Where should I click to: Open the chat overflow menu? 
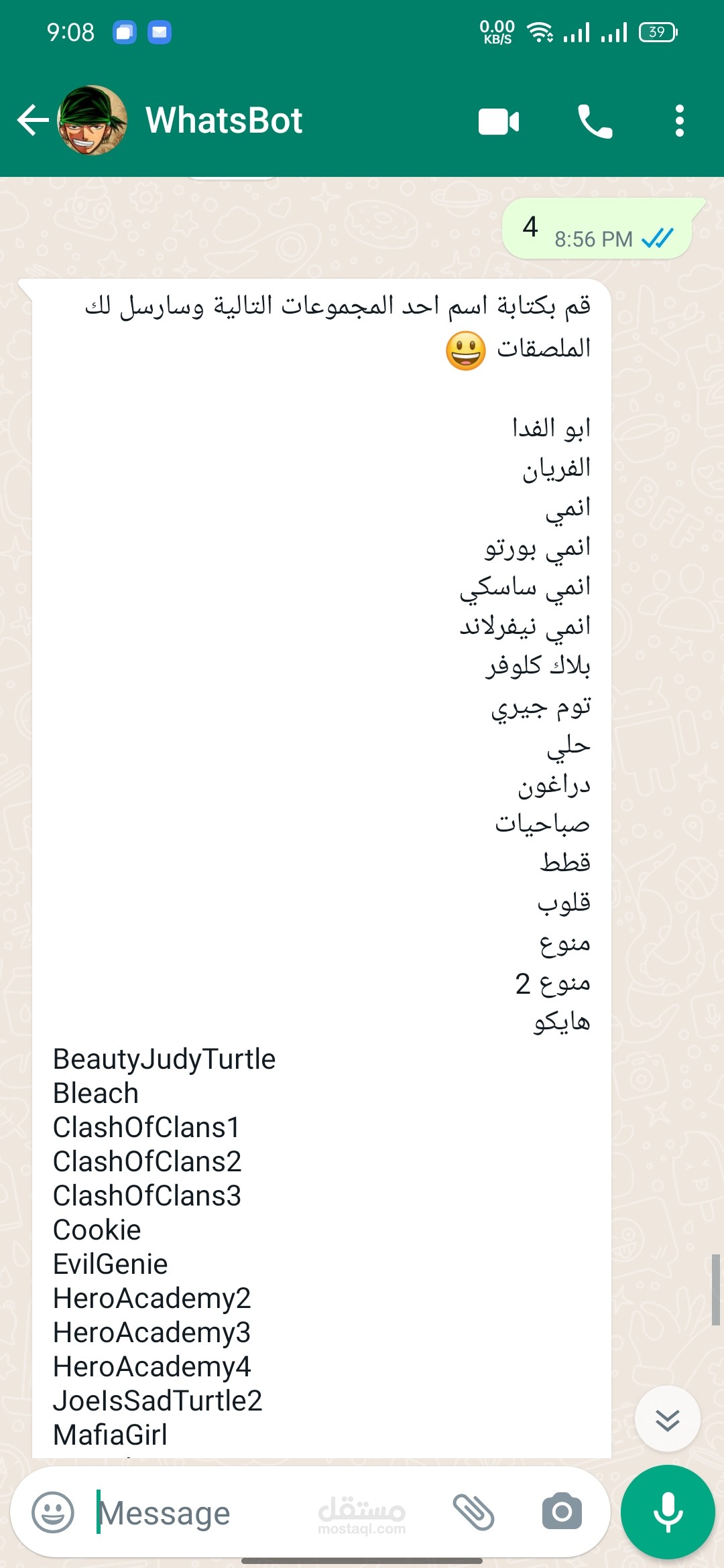pos(680,121)
